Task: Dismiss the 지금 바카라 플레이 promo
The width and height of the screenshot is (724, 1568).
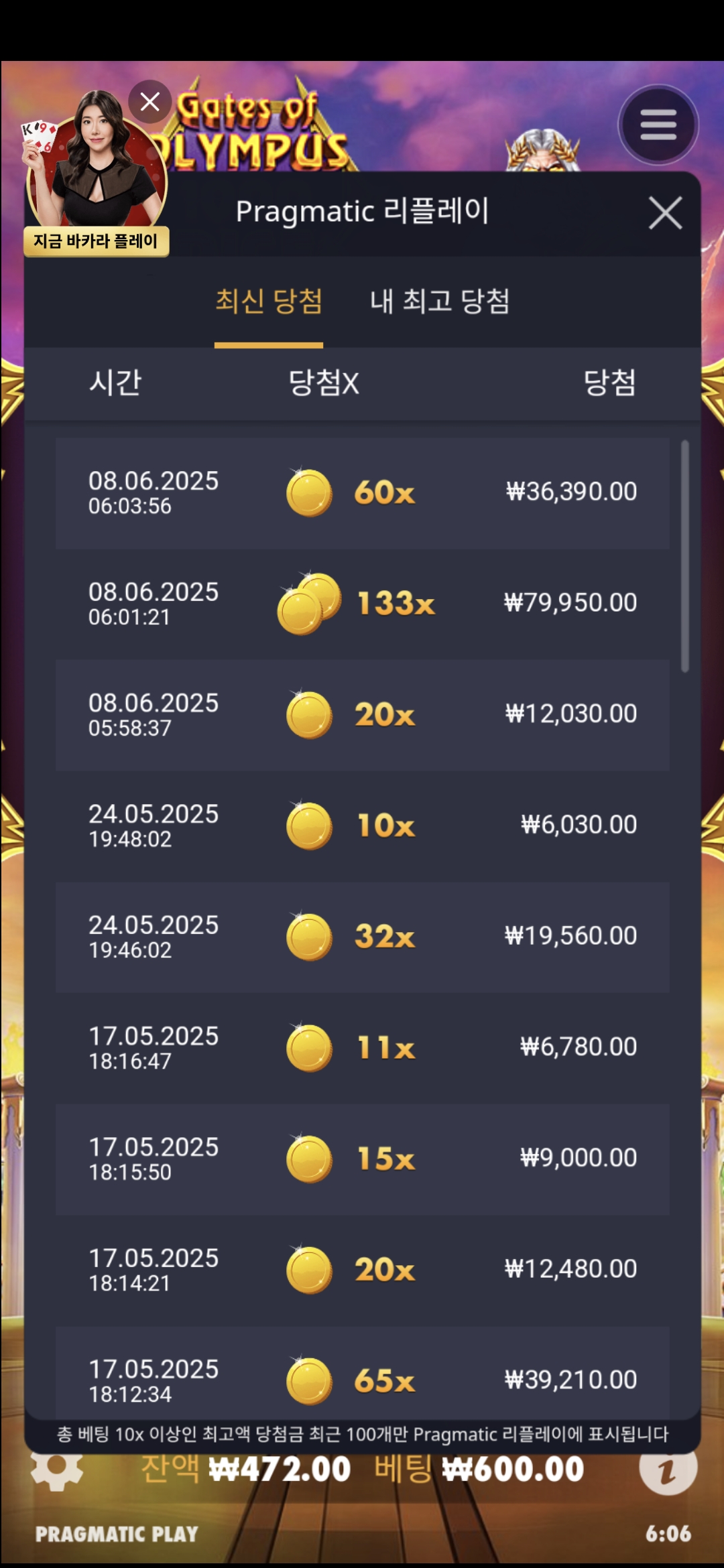Action: click(x=149, y=102)
